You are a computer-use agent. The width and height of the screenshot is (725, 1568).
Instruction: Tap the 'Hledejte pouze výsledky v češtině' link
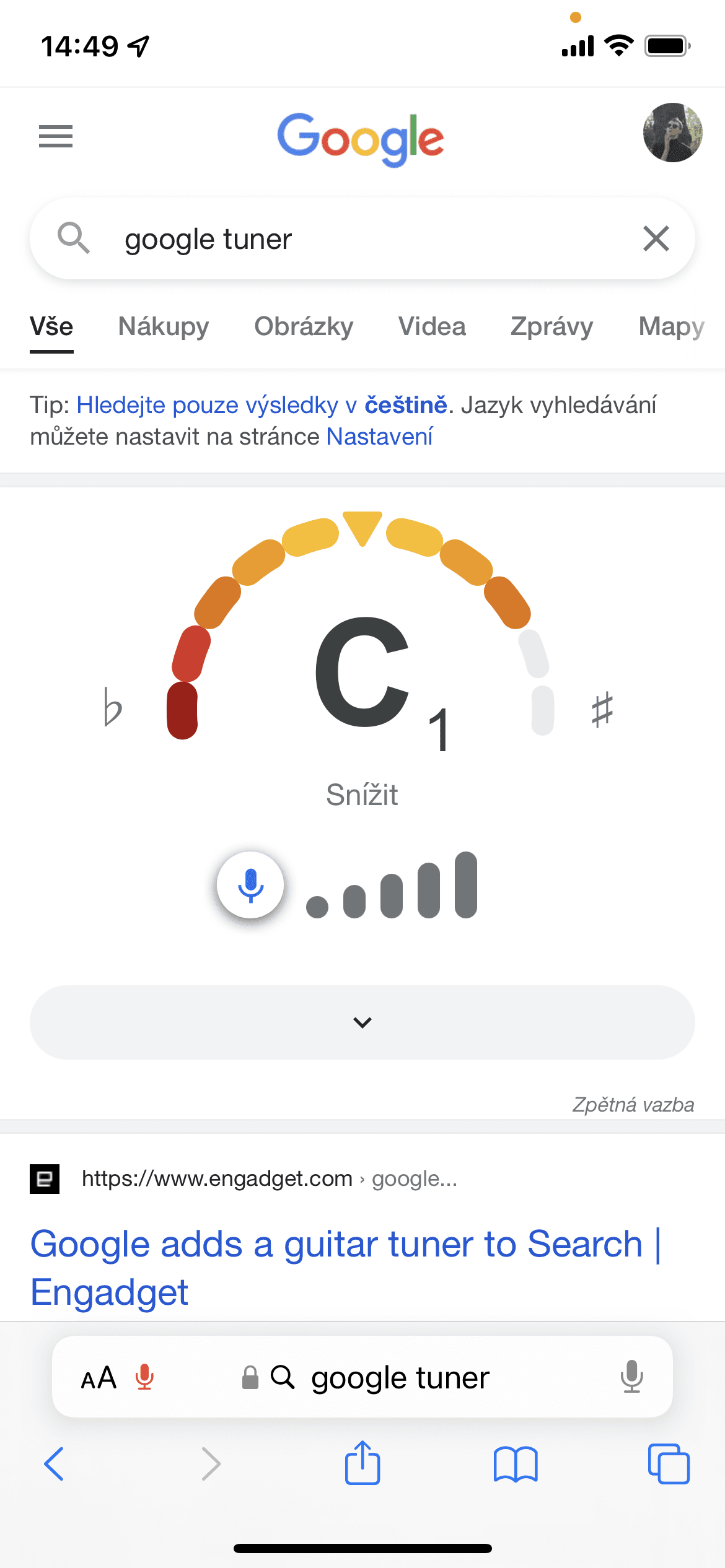tap(261, 405)
